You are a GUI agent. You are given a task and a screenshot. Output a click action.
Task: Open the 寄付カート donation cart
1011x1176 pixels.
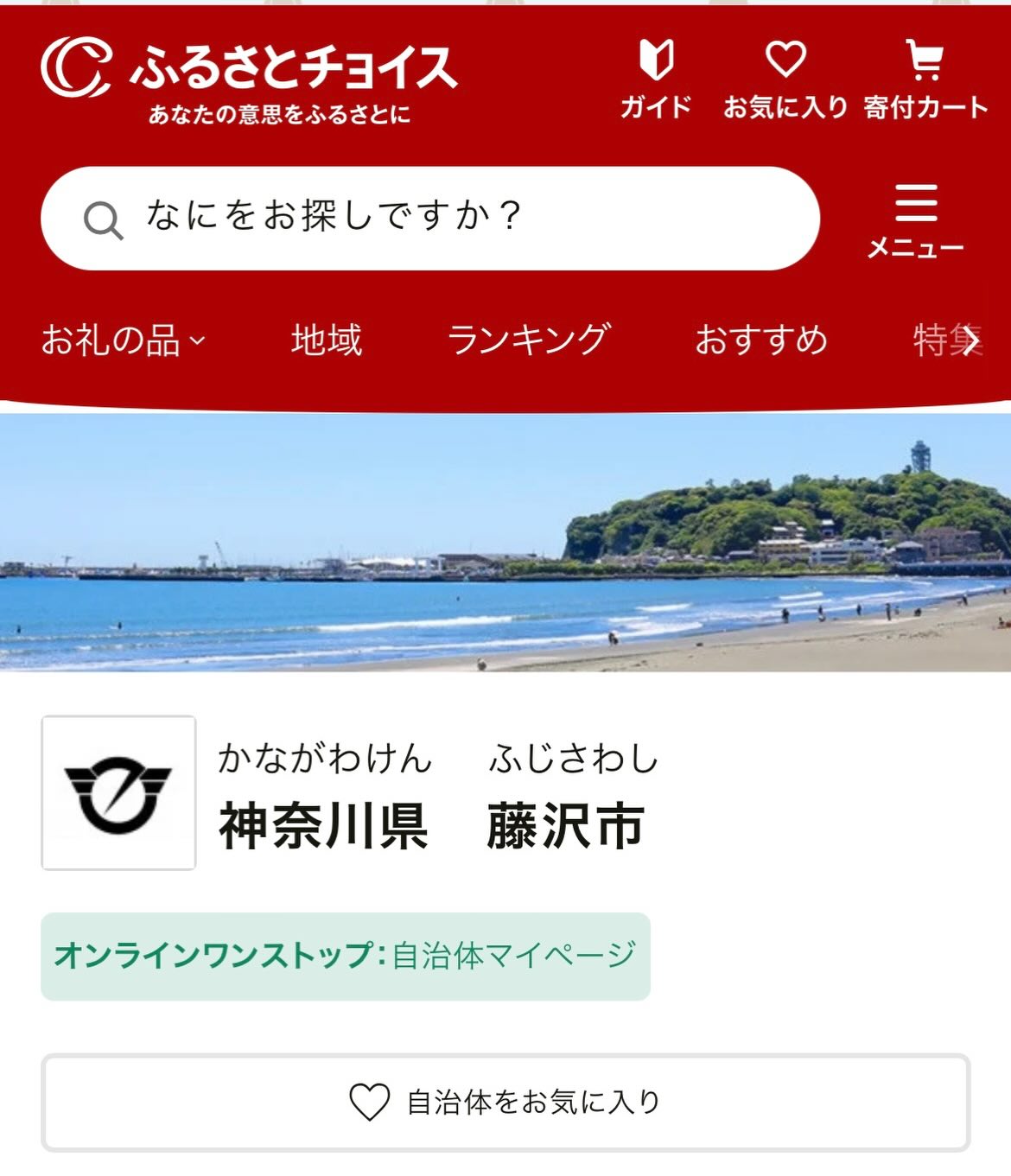925,79
